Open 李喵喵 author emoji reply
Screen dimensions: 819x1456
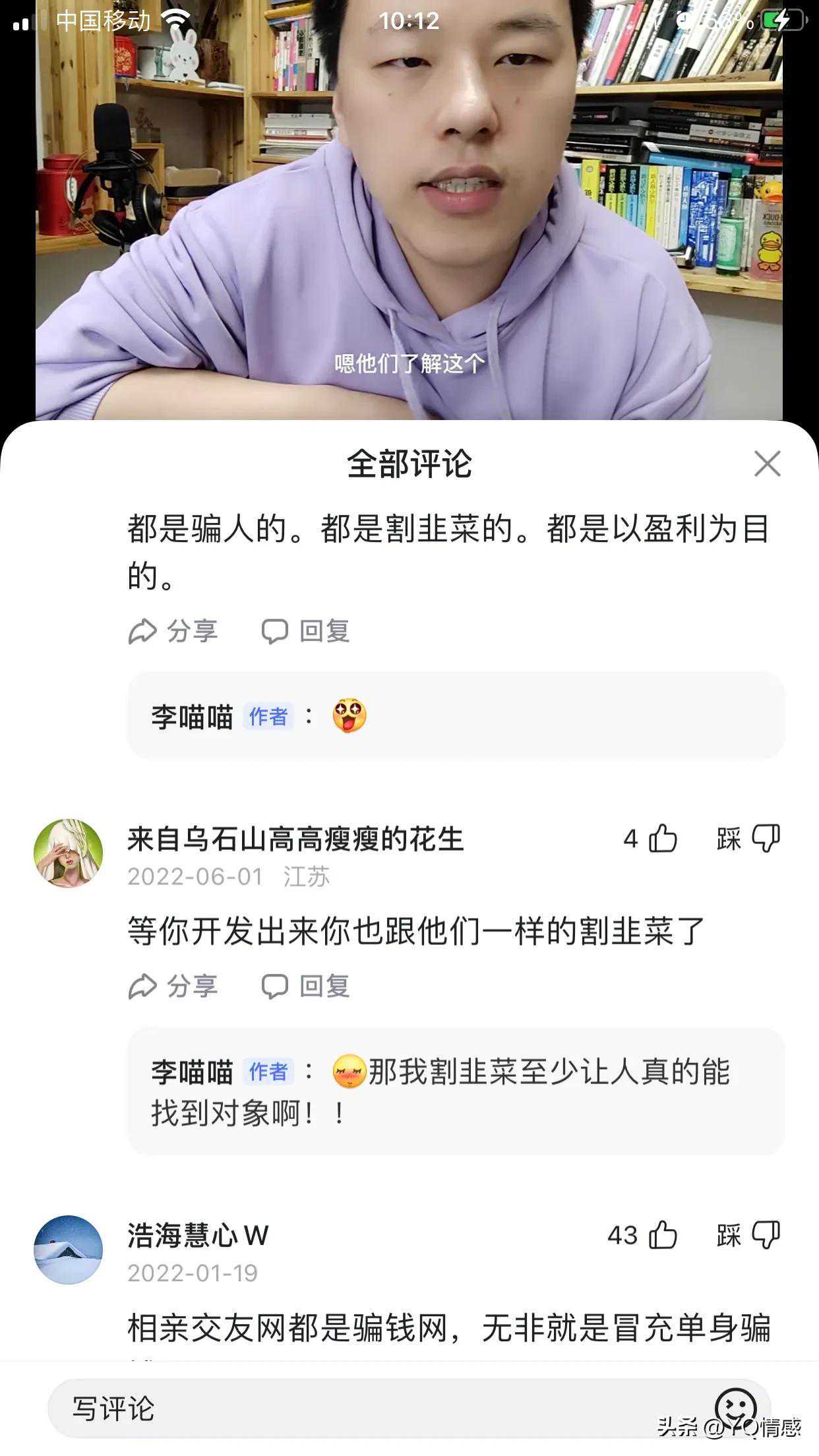(455, 715)
